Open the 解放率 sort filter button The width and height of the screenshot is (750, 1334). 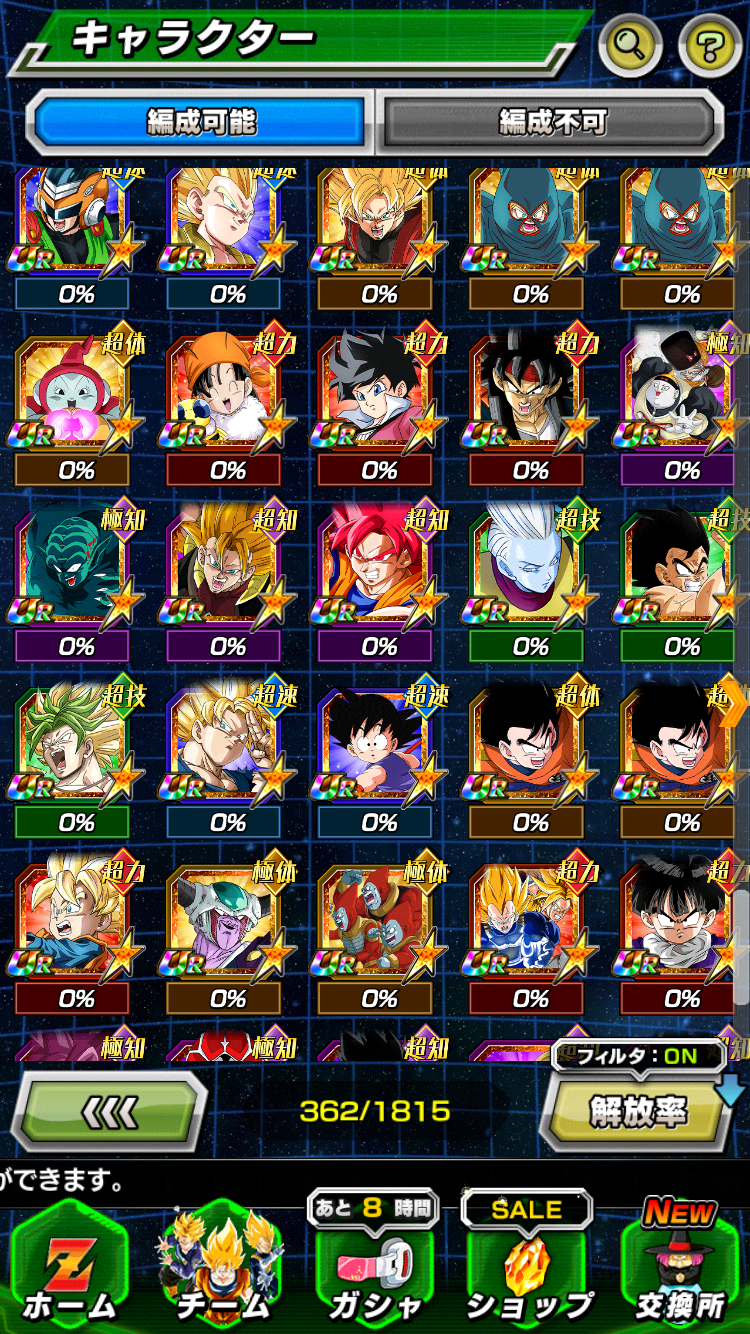pyautogui.click(x=638, y=1112)
